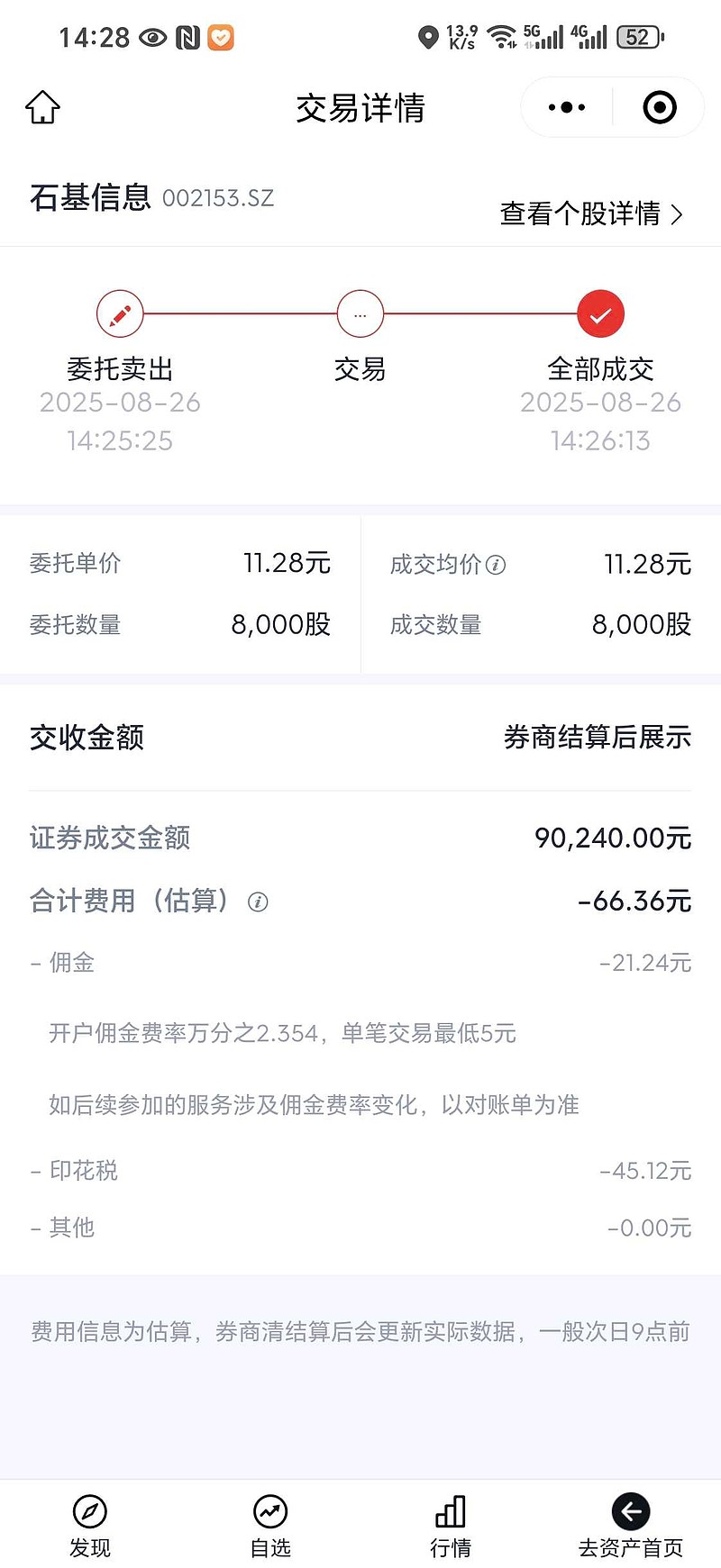Switch to the 发现 tab
This screenshot has height=1568, width=721.
pos(90,1526)
